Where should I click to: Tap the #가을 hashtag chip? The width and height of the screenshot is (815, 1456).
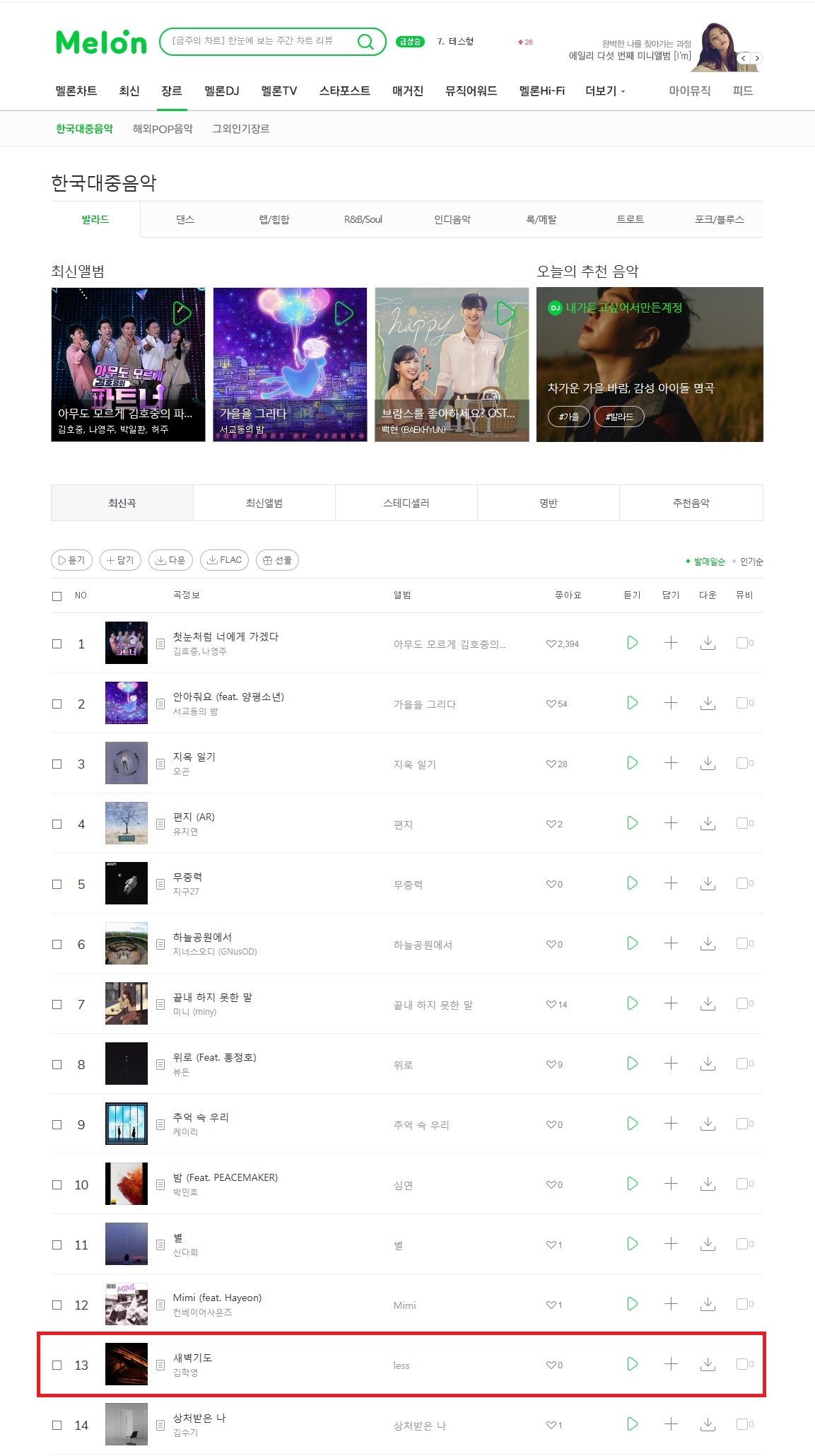(568, 417)
